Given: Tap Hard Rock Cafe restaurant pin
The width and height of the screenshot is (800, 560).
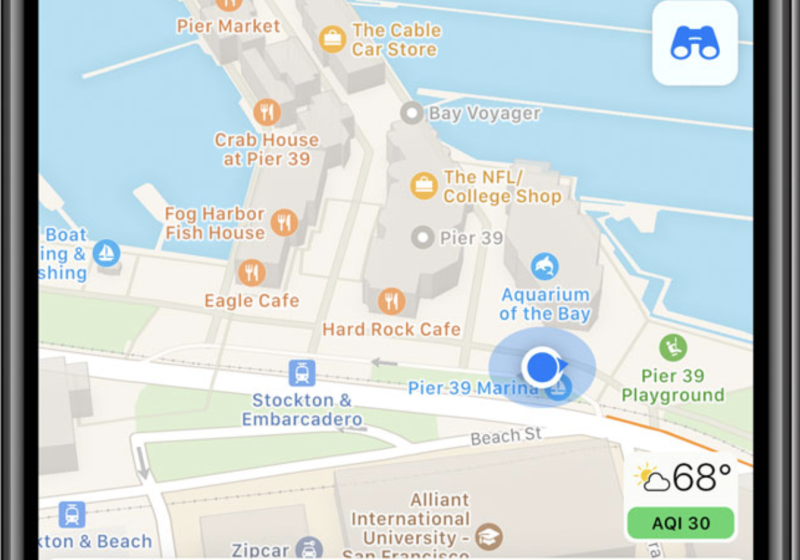Looking at the screenshot, I should (x=391, y=300).
